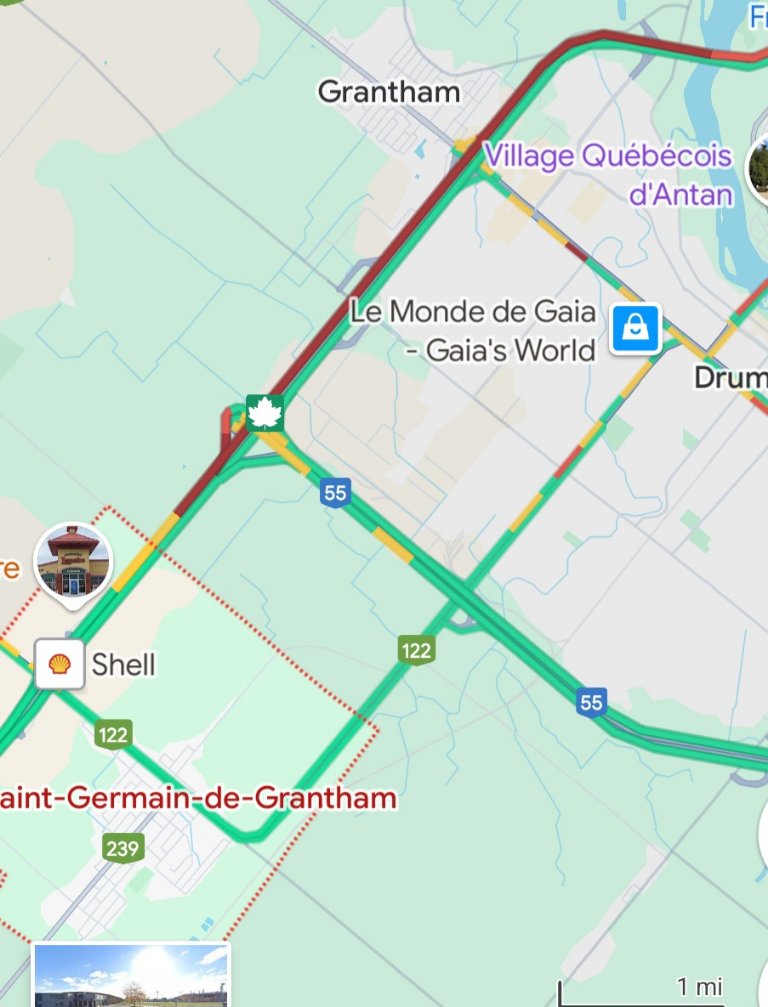Open Village Québécois d'Antan place marker
Image resolution: width=768 pixels, height=1007 pixels.
760,166
